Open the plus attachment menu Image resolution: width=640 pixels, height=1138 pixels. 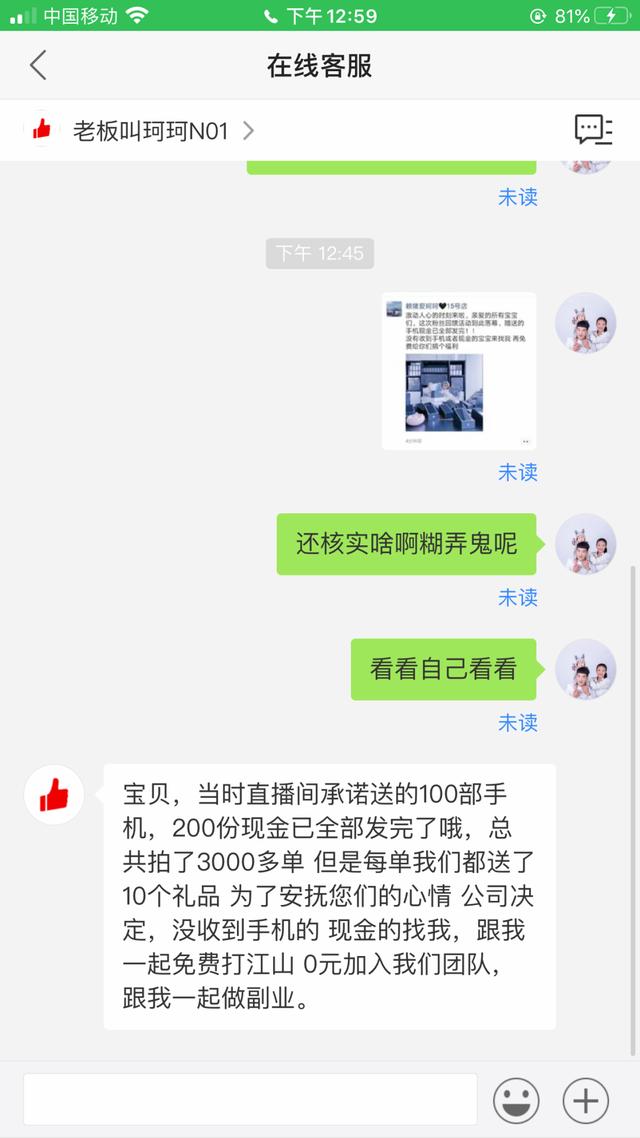click(x=586, y=1101)
